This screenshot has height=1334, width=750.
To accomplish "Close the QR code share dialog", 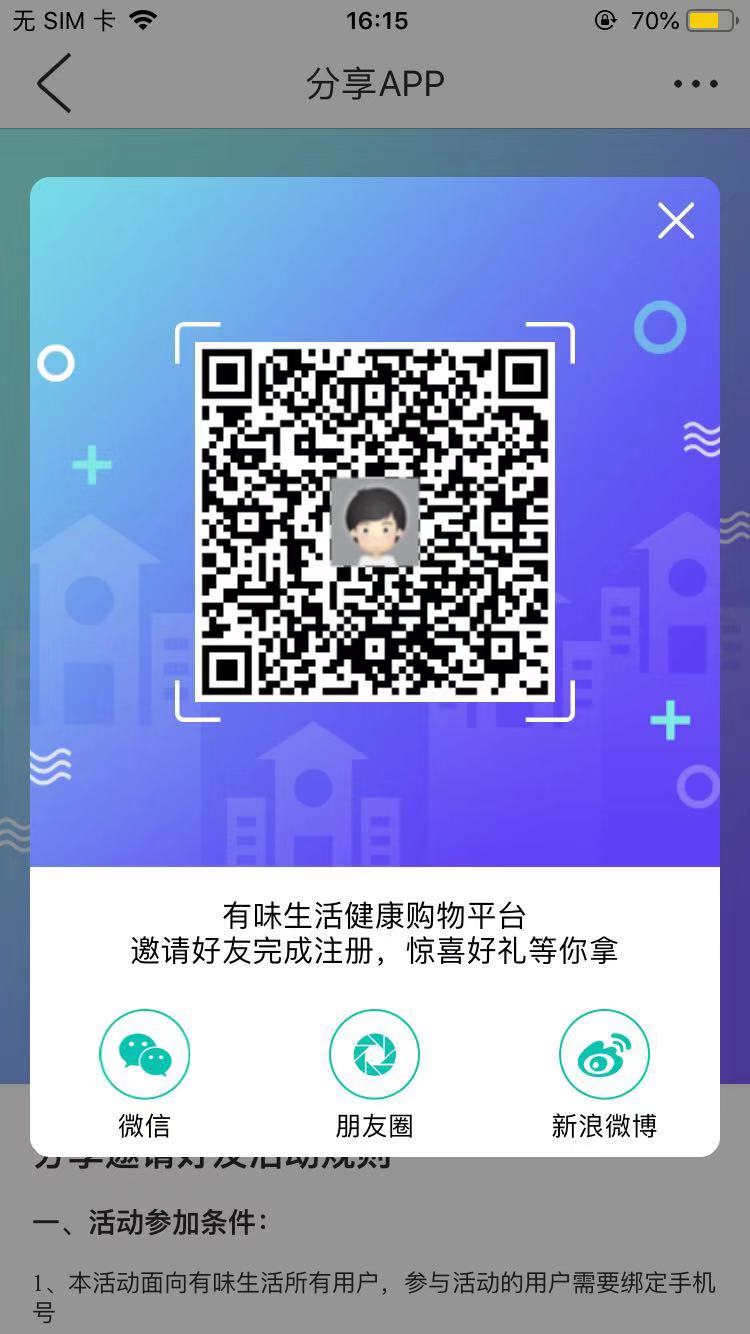I will (676, 221).
